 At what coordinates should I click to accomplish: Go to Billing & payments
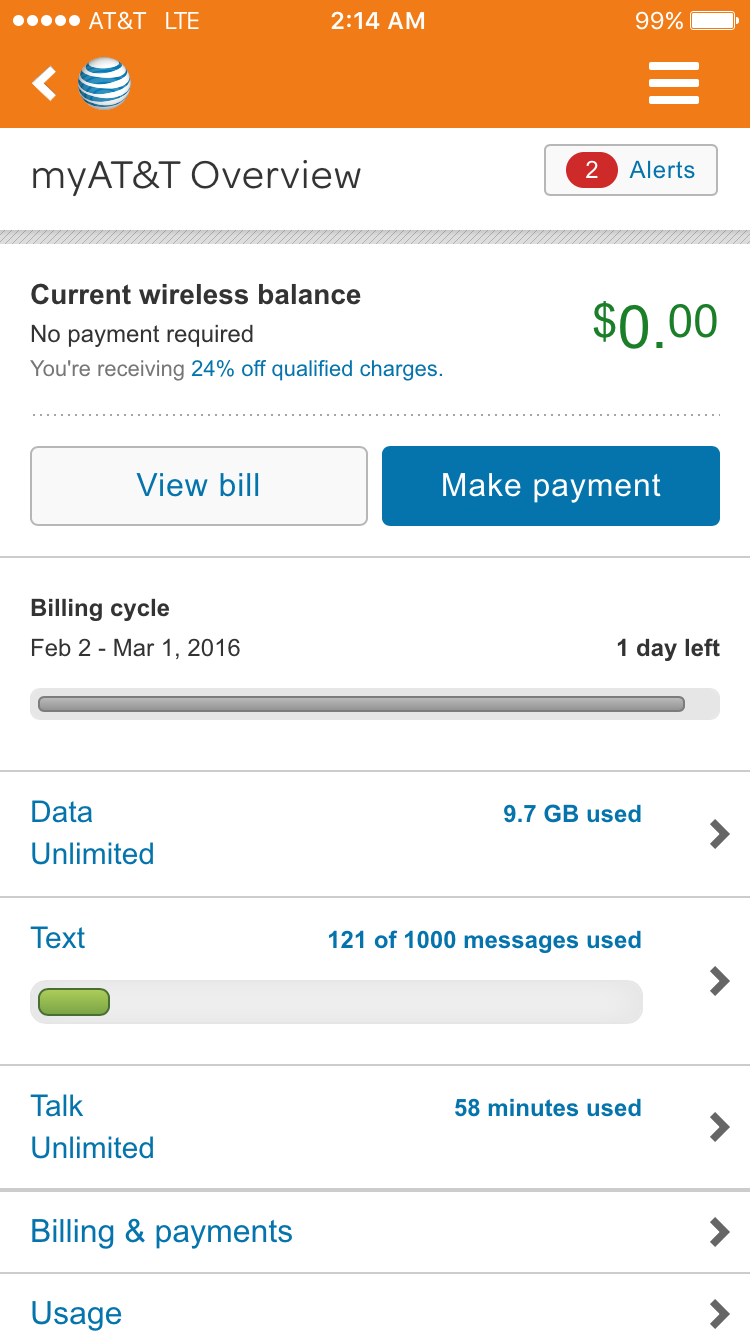pos(375,1232)
